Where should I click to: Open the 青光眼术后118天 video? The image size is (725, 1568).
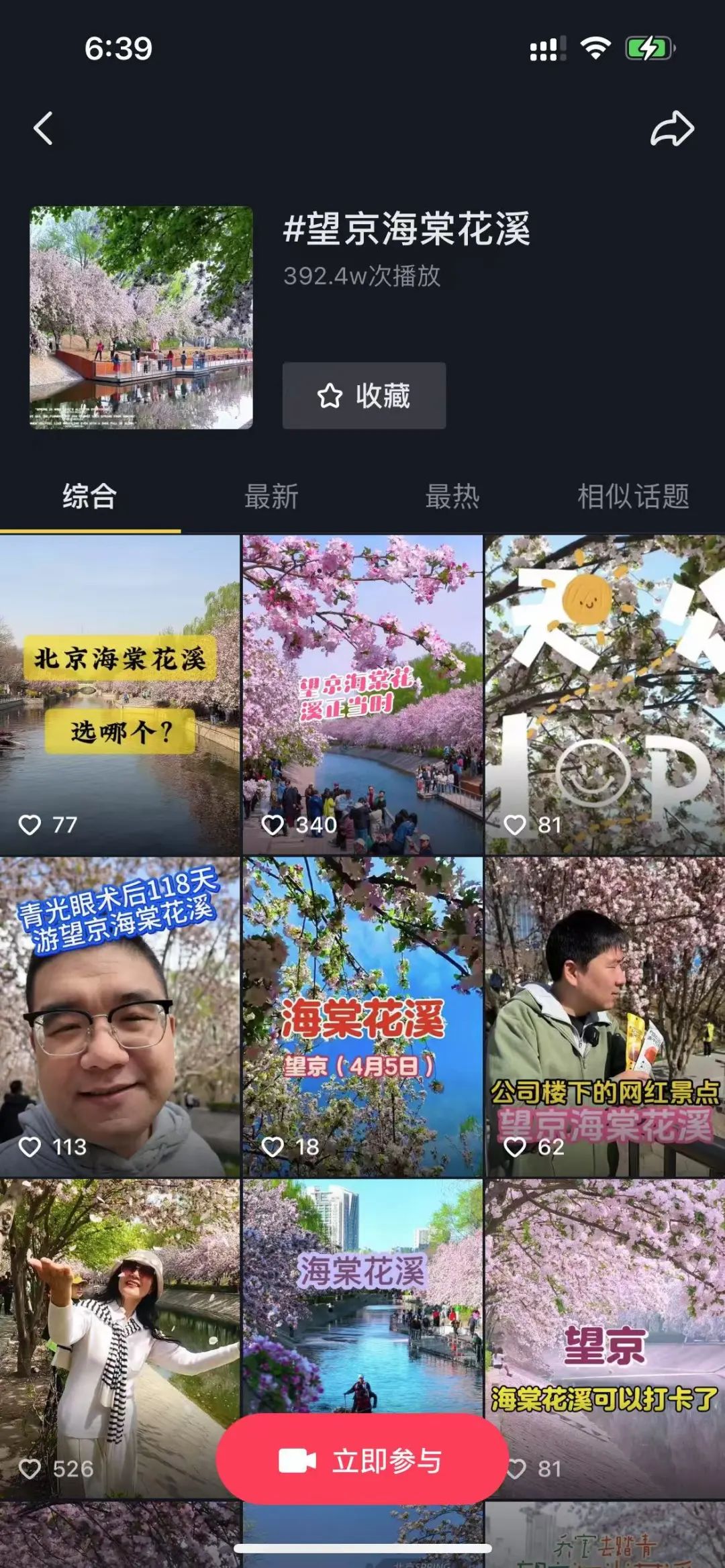pyautogui.click(x=119, y=1016)
